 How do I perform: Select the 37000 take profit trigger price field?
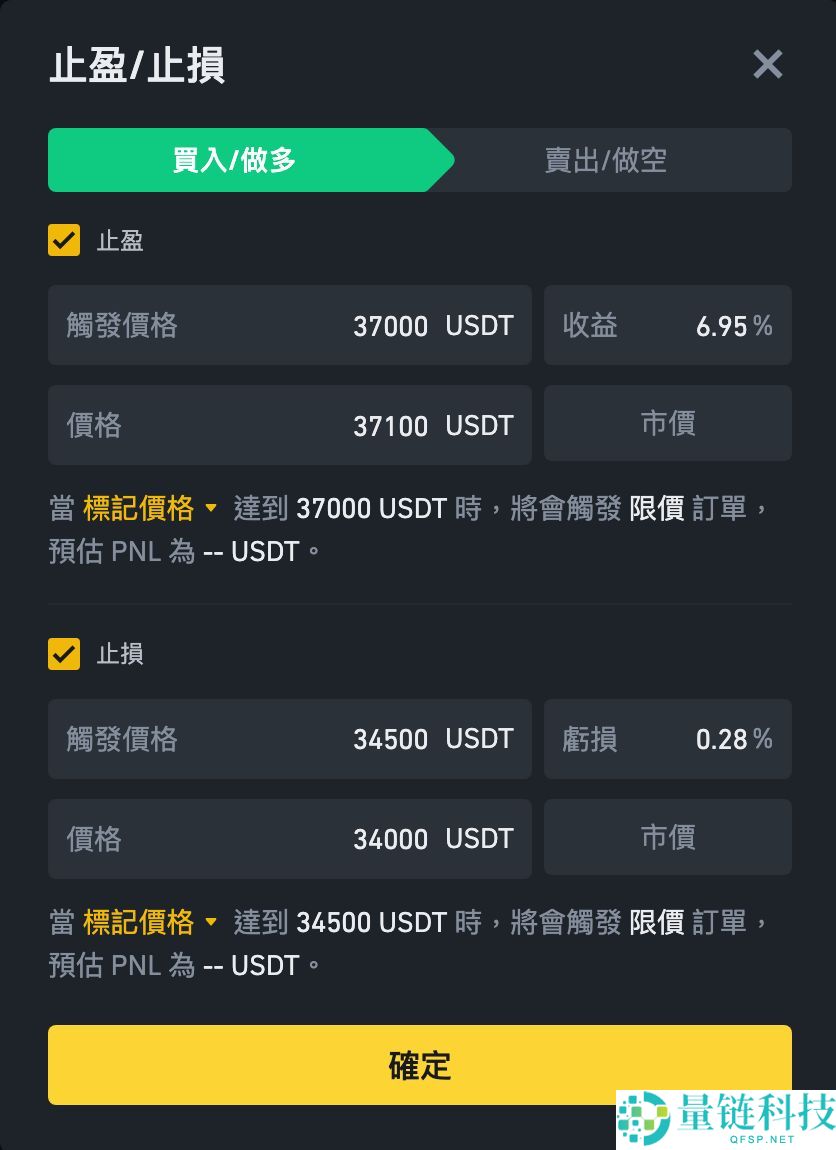pos(289,325)
